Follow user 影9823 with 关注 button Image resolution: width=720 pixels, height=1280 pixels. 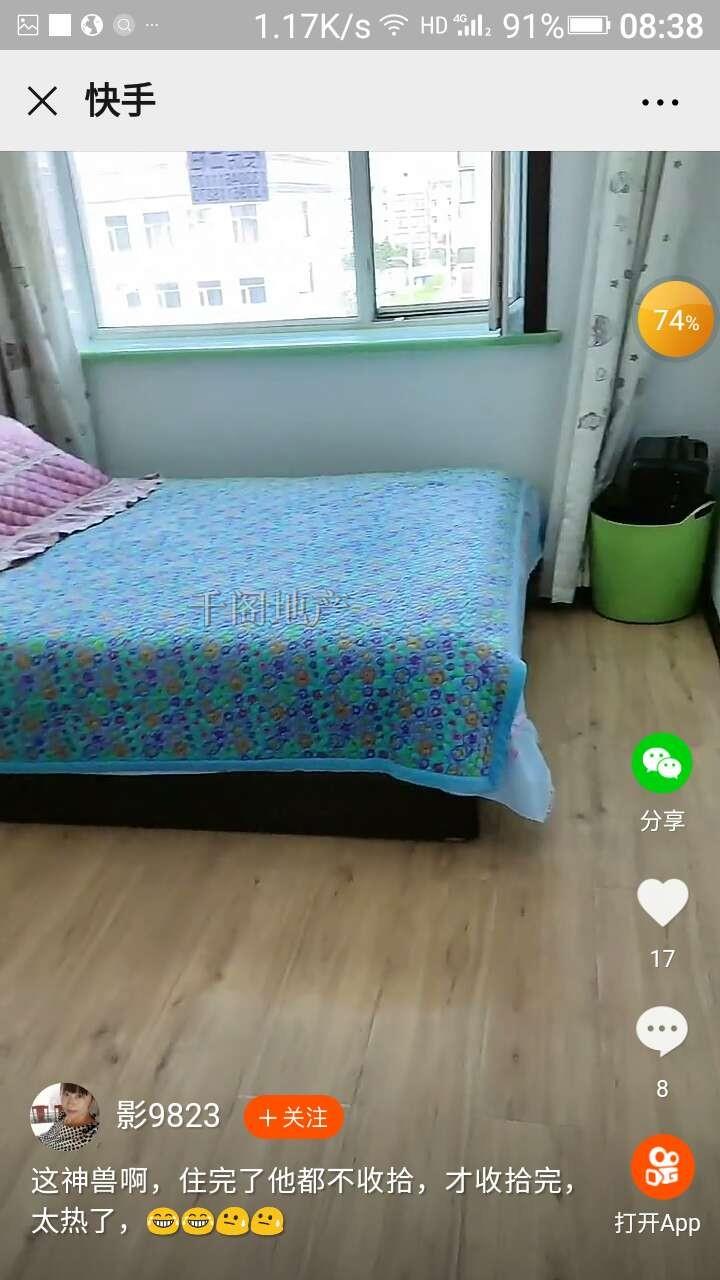coord(293,1117)
